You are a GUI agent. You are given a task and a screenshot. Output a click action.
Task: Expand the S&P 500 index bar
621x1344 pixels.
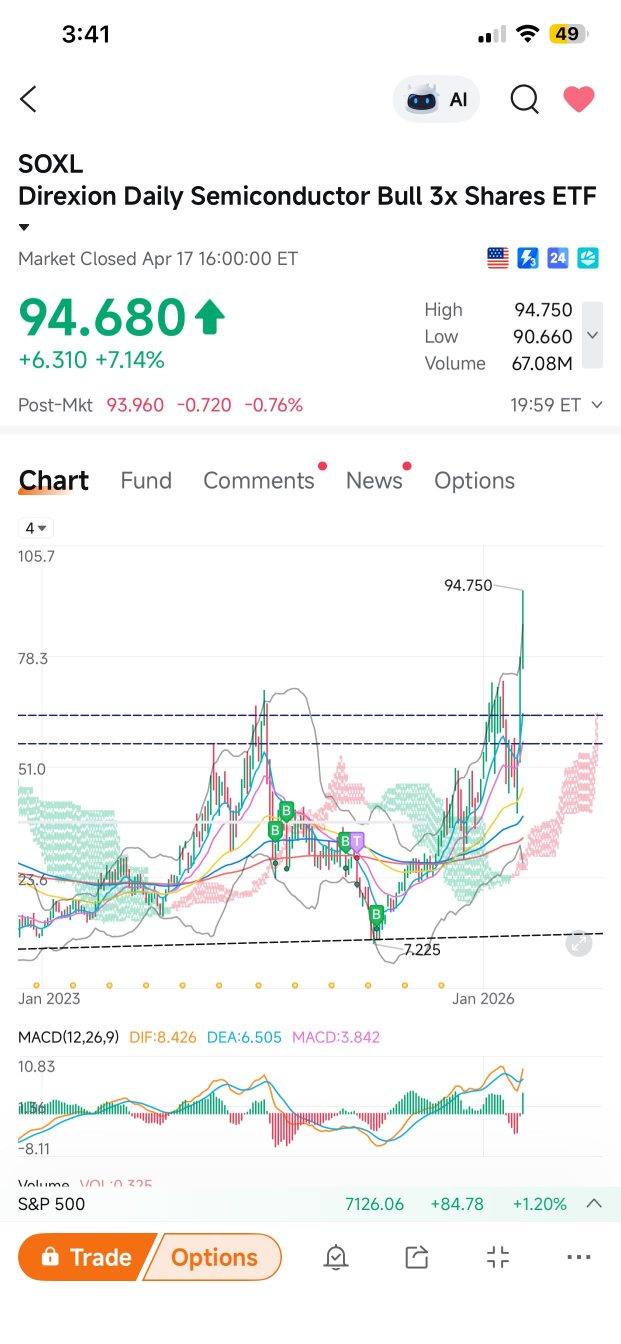(x=594, y=1204)
